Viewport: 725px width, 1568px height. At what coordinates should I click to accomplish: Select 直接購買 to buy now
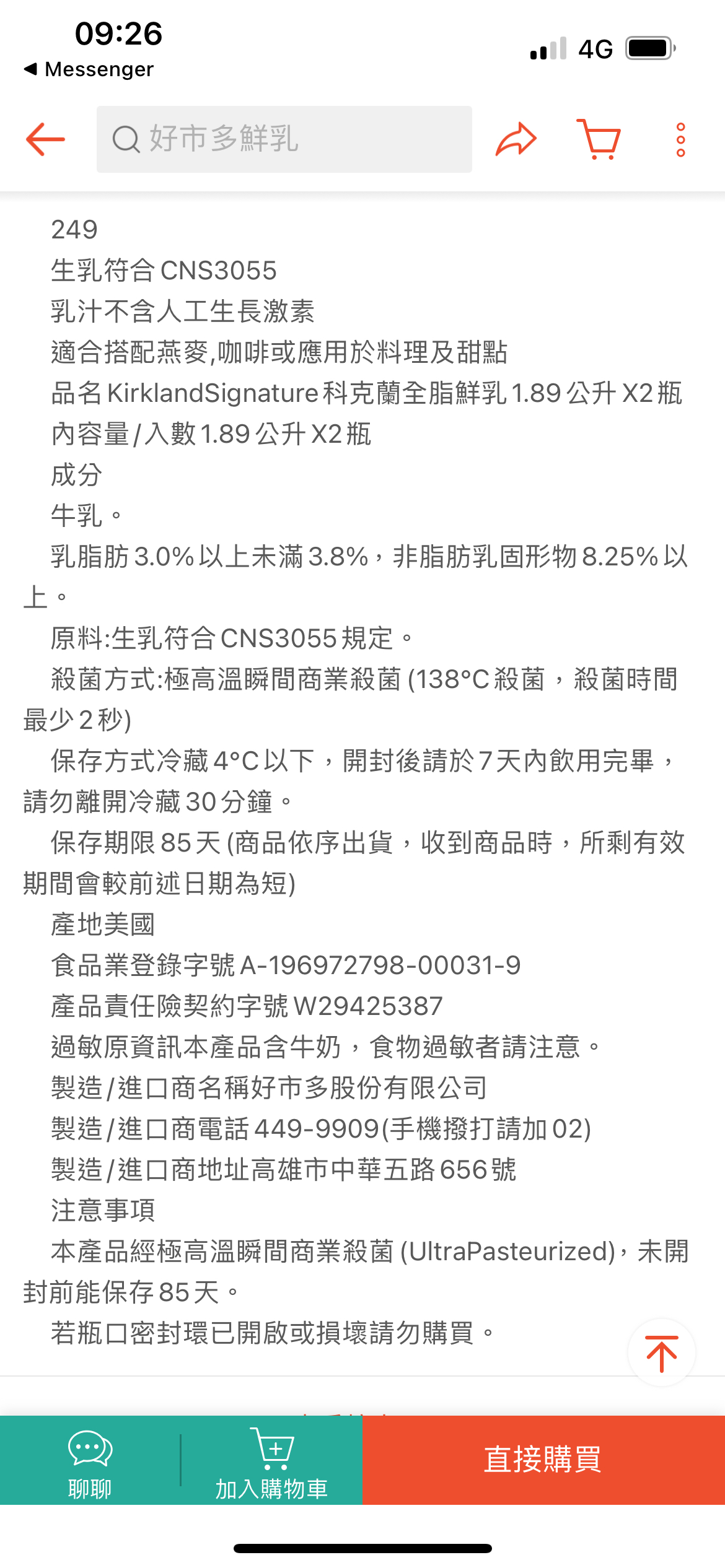(543, 1460)
